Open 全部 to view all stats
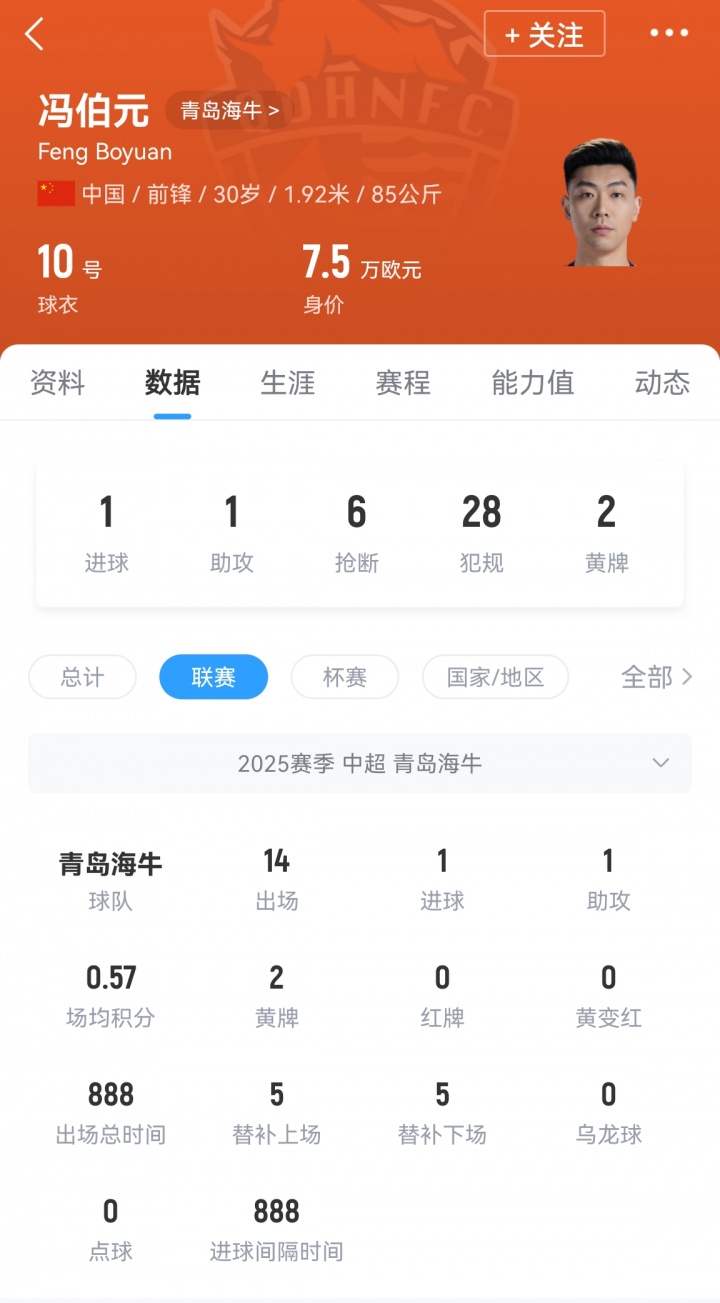 [x=656, y=677]
